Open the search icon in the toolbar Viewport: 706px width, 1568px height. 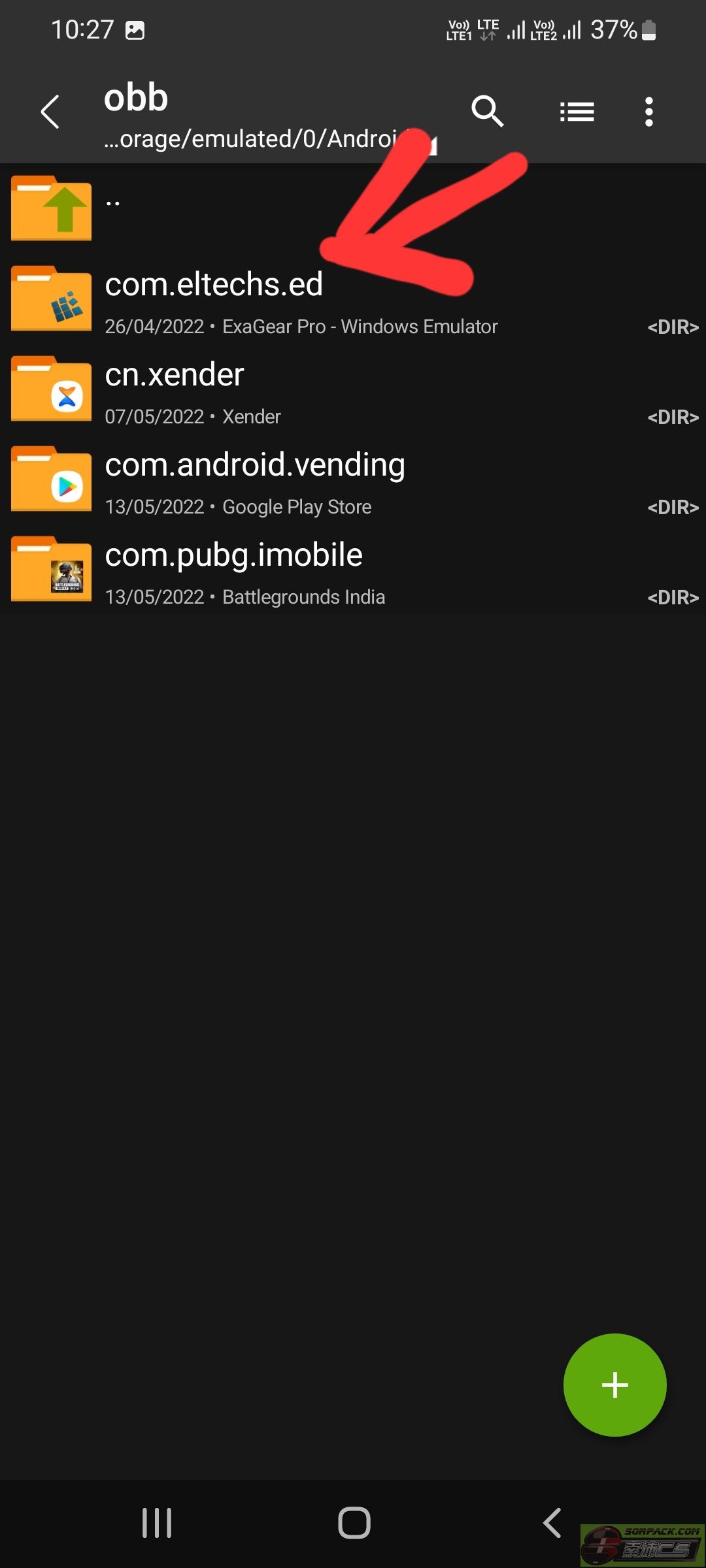point(487,112)
